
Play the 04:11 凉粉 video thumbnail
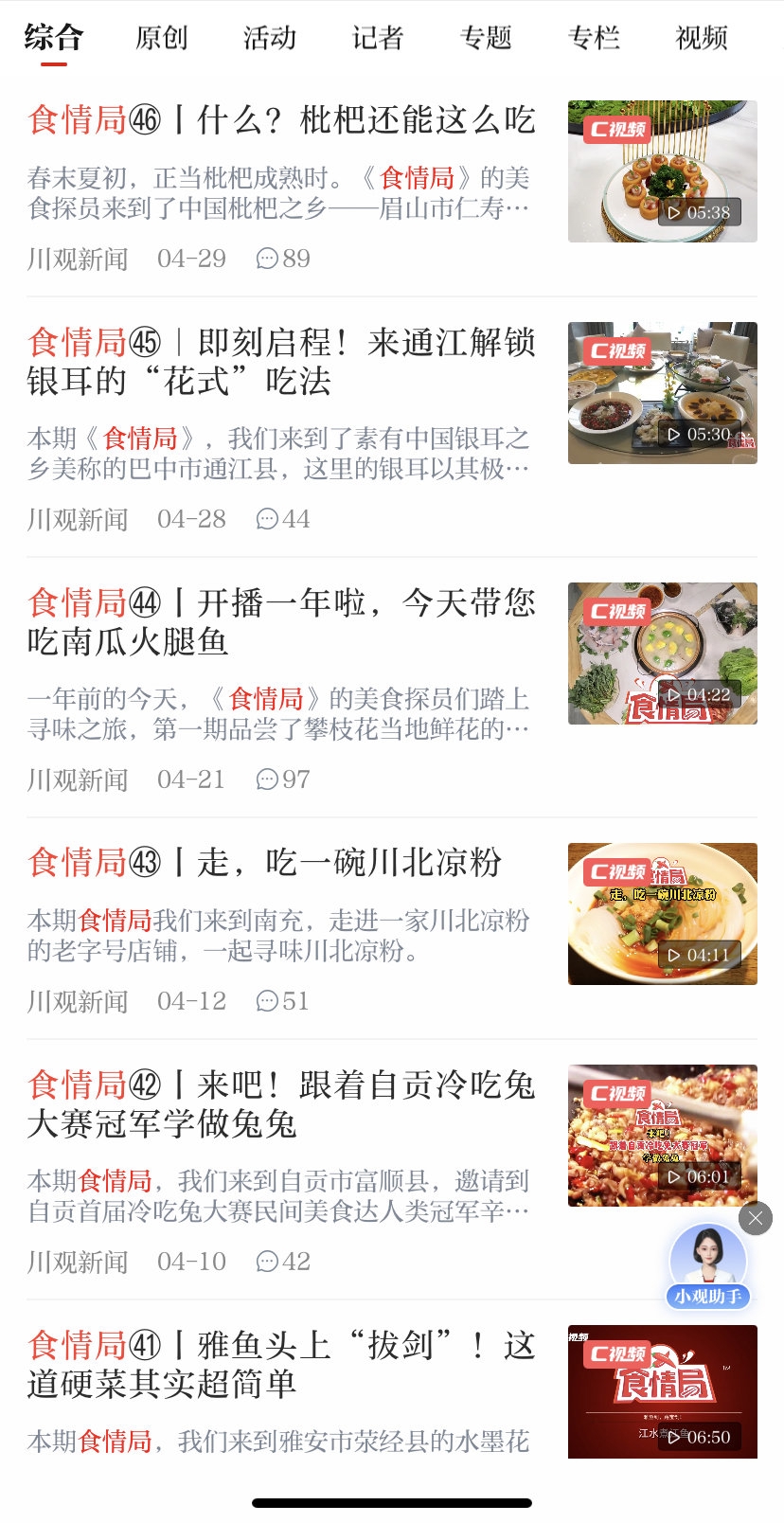click(662, 914)
